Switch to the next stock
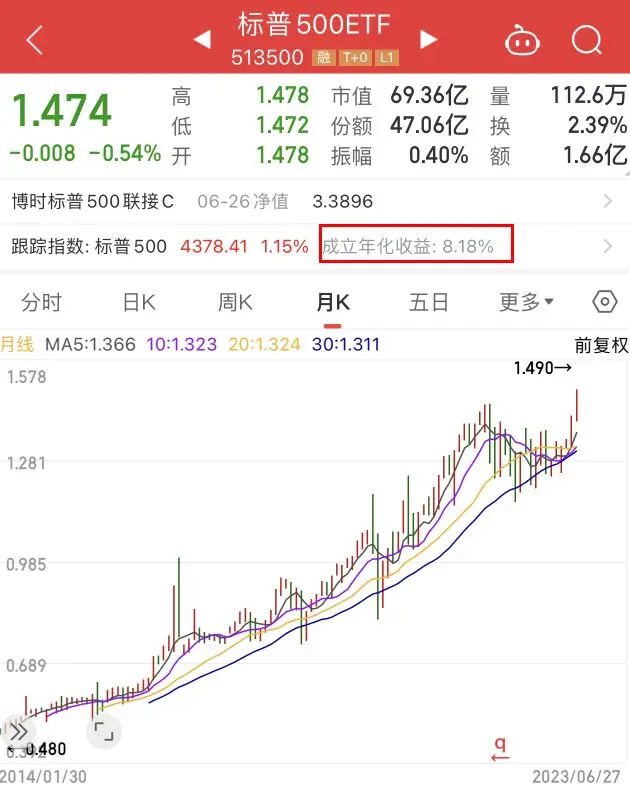 pos(429,40)
